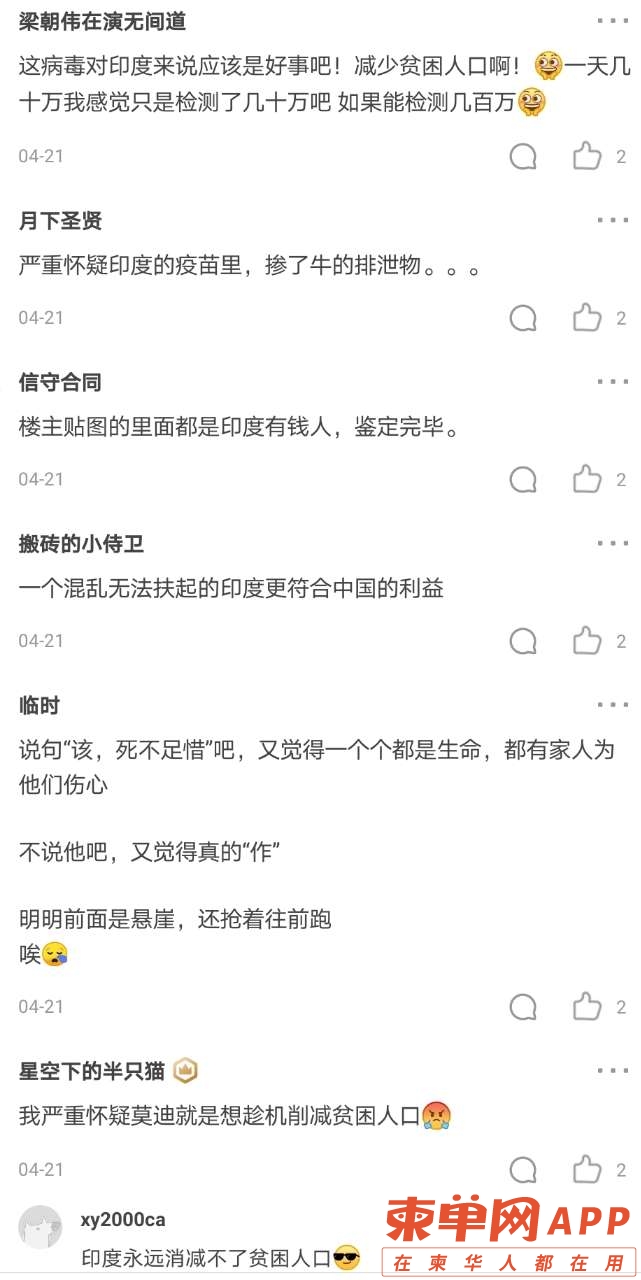The width and height of the screenshot is (641, 1280).
Task: Reply to 临时's comment
Action: point(523,1006)
